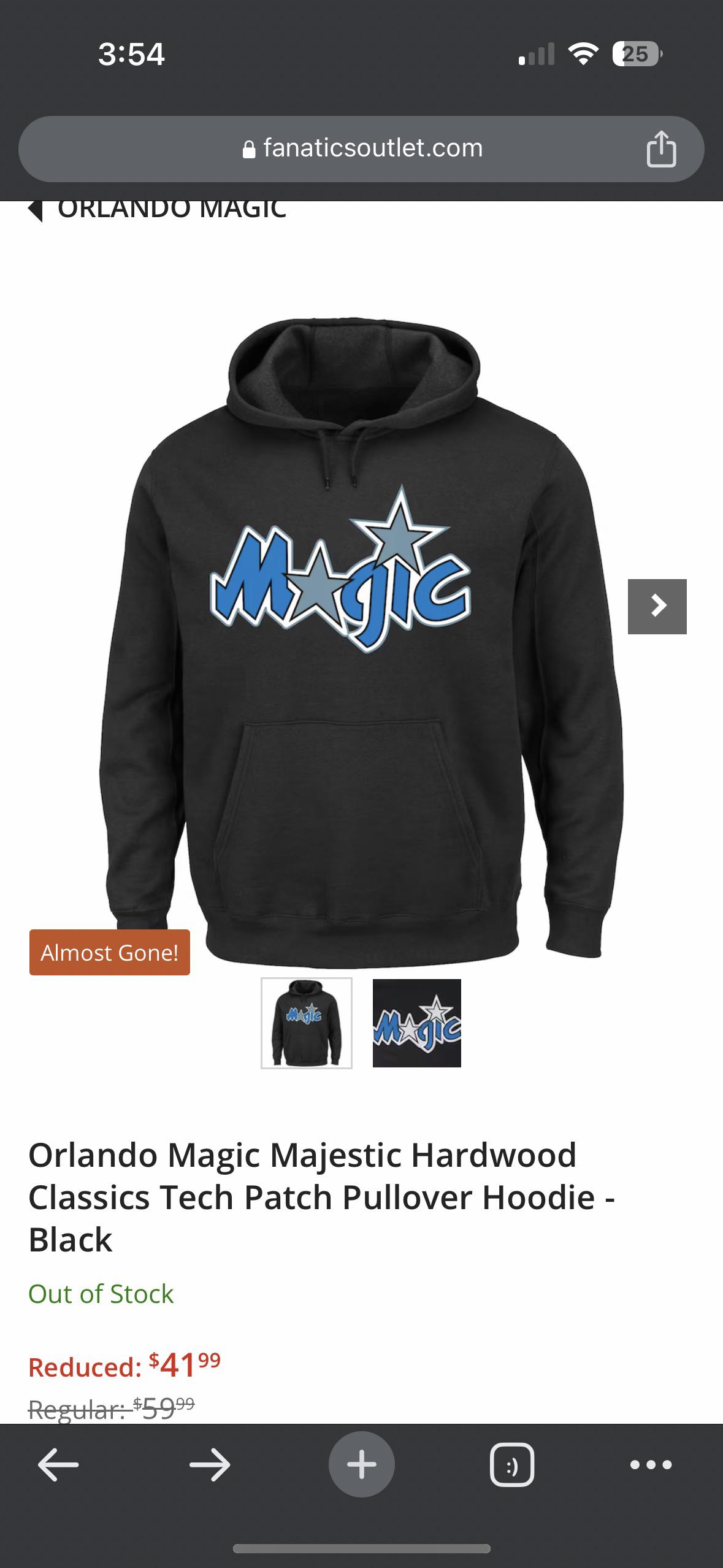Navigate back in the browser
Screen dimensions: 723x1568
coord(58,1464)
